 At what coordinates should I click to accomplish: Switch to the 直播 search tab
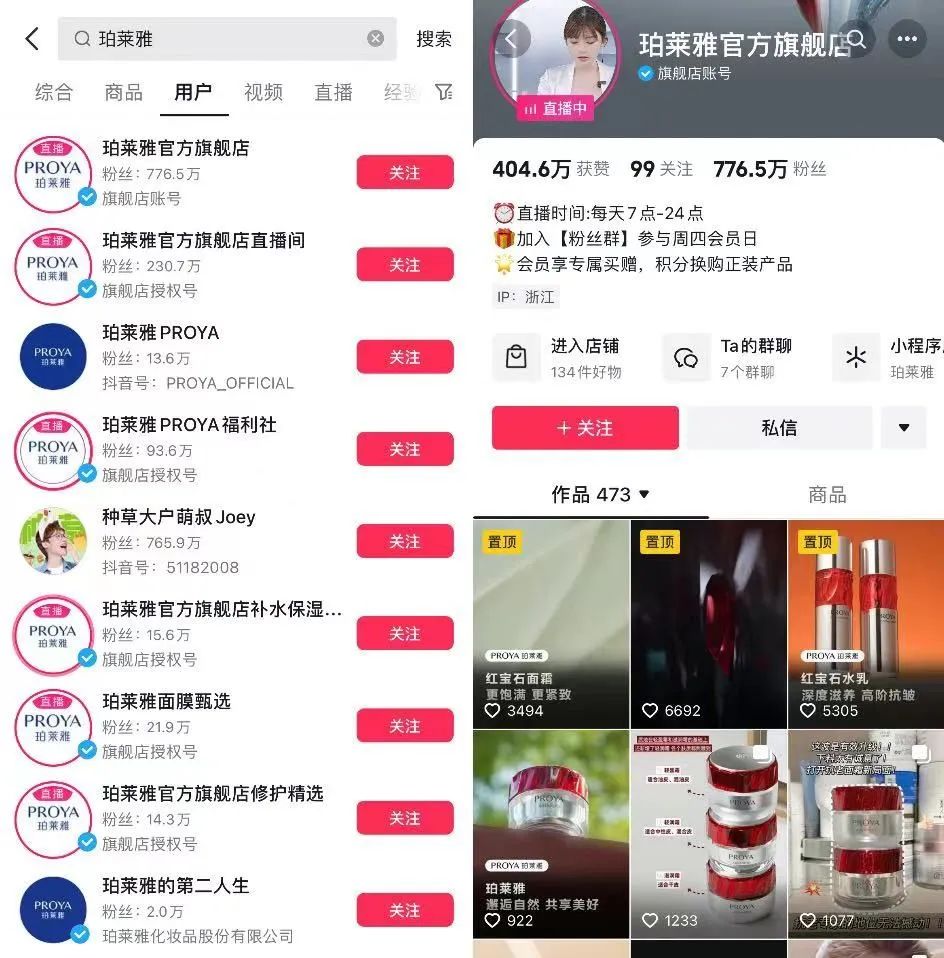point(333,92)
